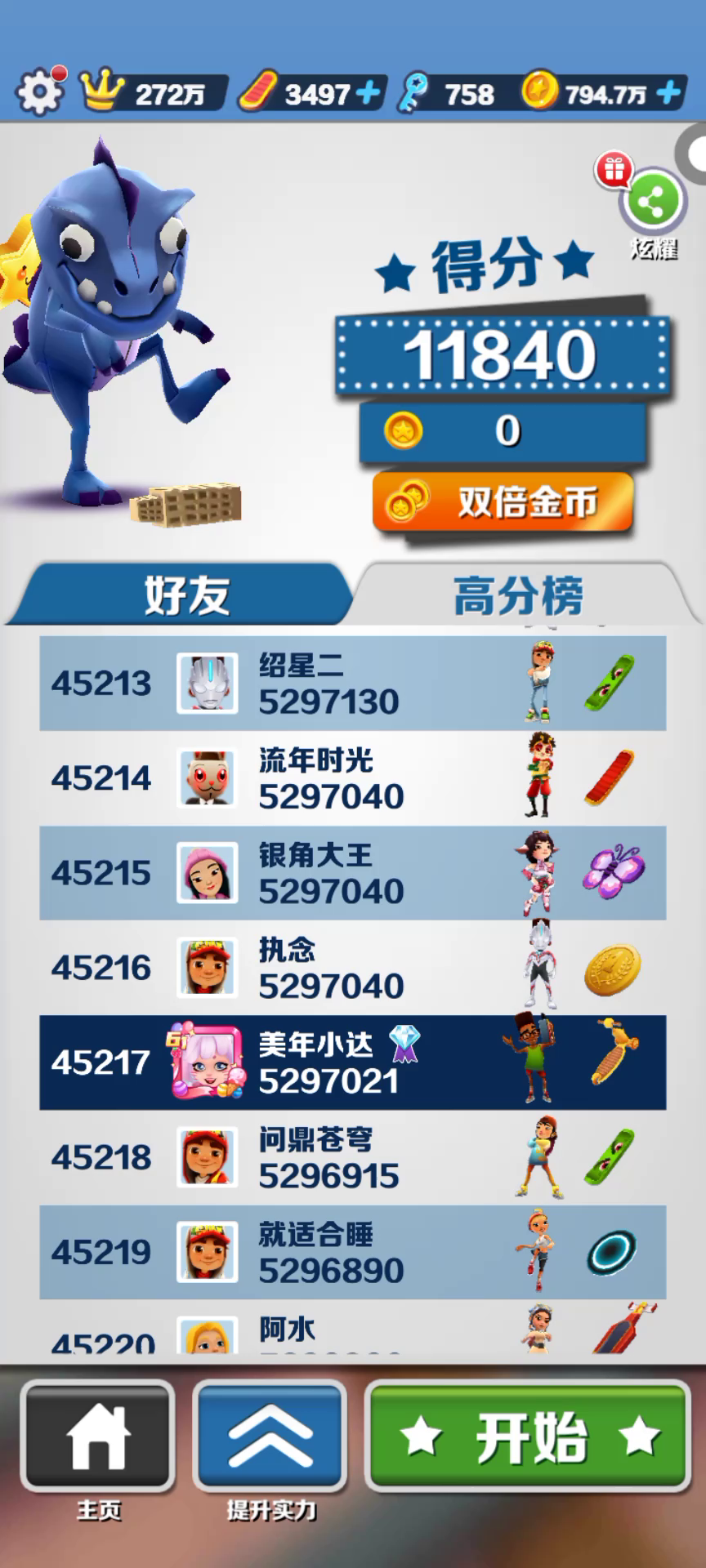This screenshot has width=706, height=1568.
Task: Select the 银角大王 leaderboard entry
Action: coord(353,872)
